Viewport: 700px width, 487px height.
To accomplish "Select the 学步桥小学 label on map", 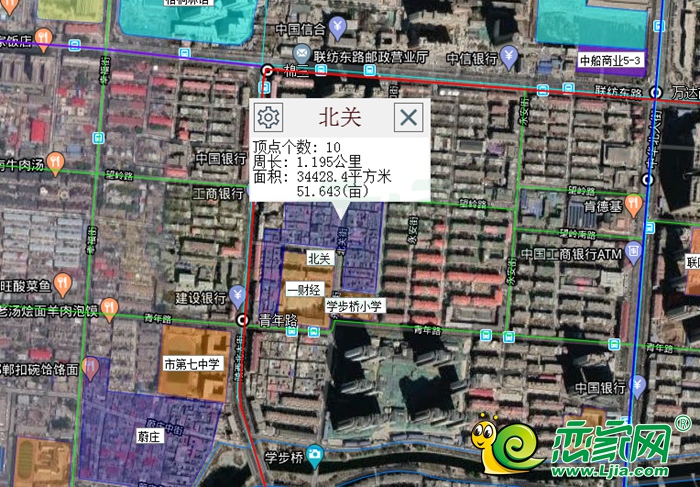I will [x=354, y=306].
